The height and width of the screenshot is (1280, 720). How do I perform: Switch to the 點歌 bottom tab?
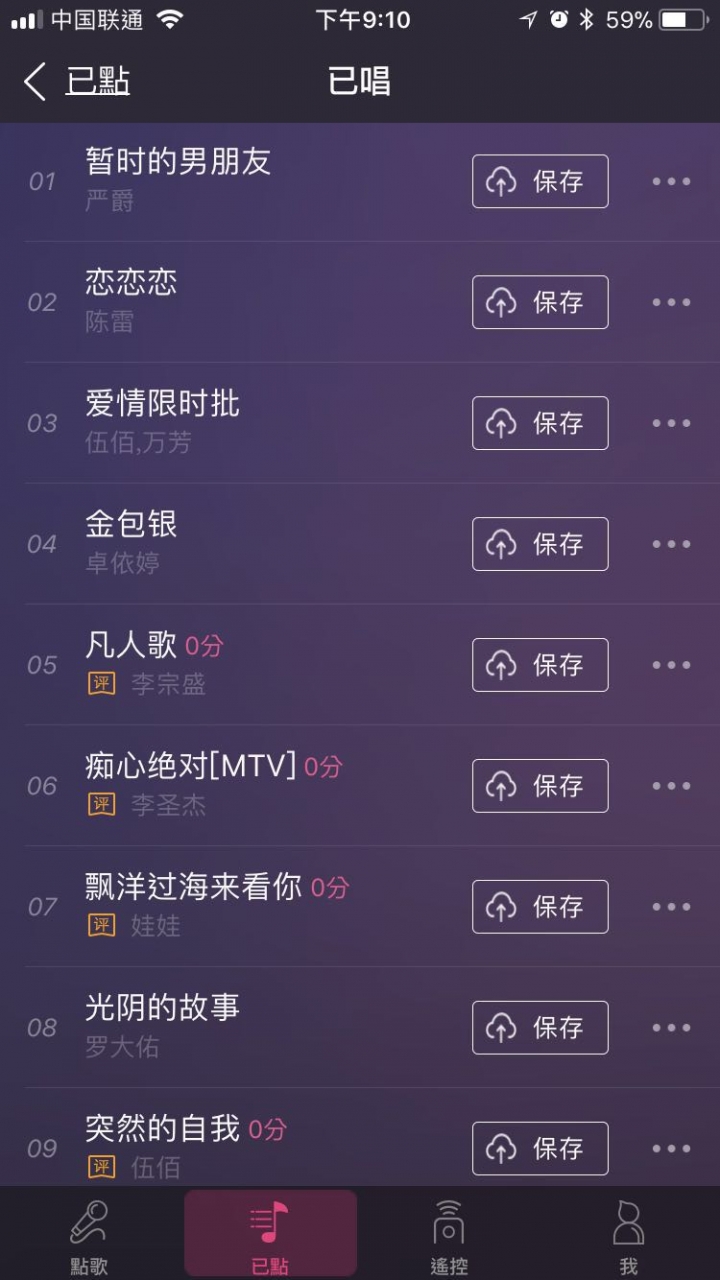(89, 1236)
